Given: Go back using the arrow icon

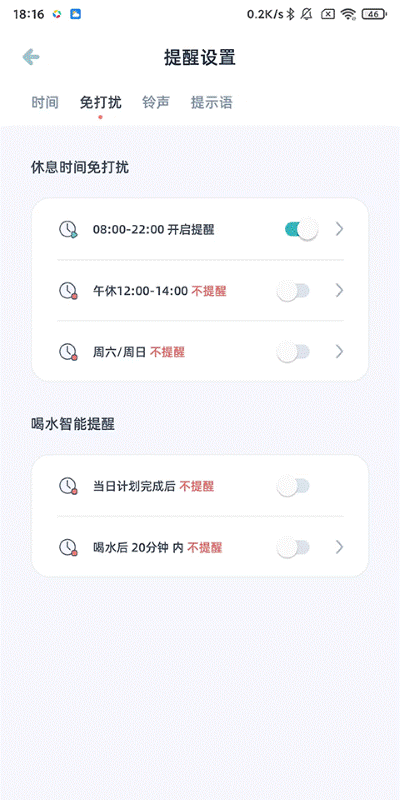Looking at the screenshot, I should pyautogui.click(x=31, y=57).
